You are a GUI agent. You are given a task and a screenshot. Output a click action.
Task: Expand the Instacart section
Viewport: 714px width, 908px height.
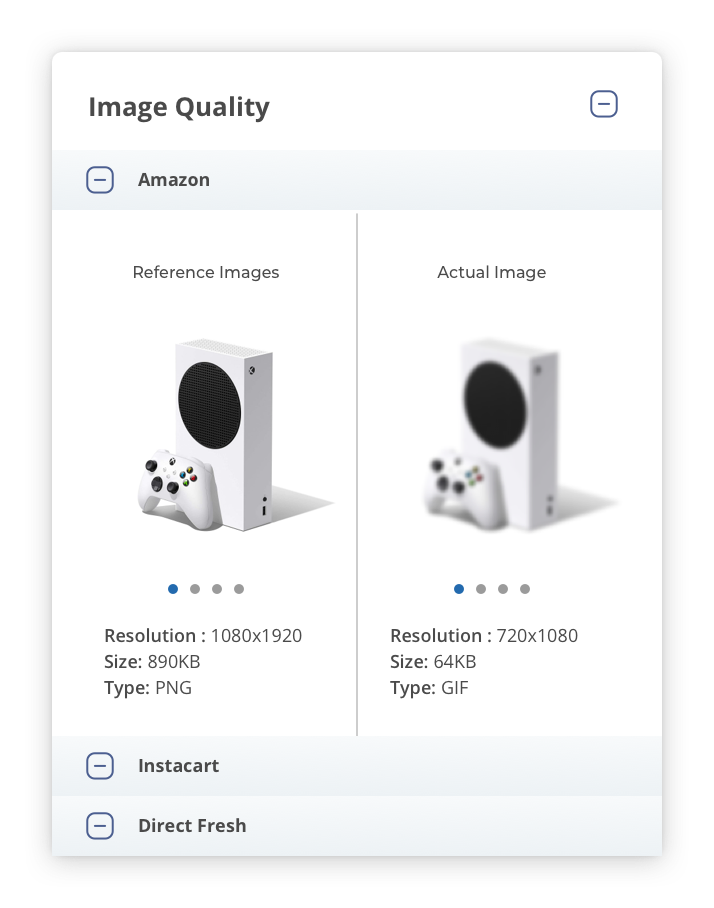tap(100, 766)
